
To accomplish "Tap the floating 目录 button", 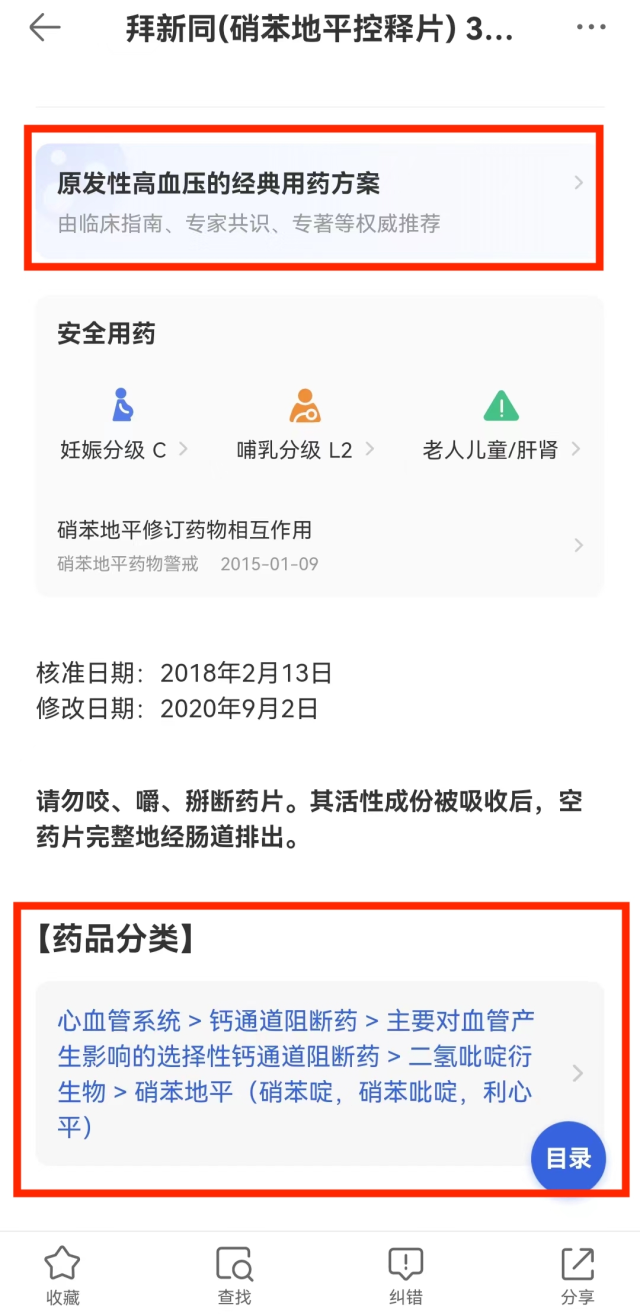I will point(568,1158).
